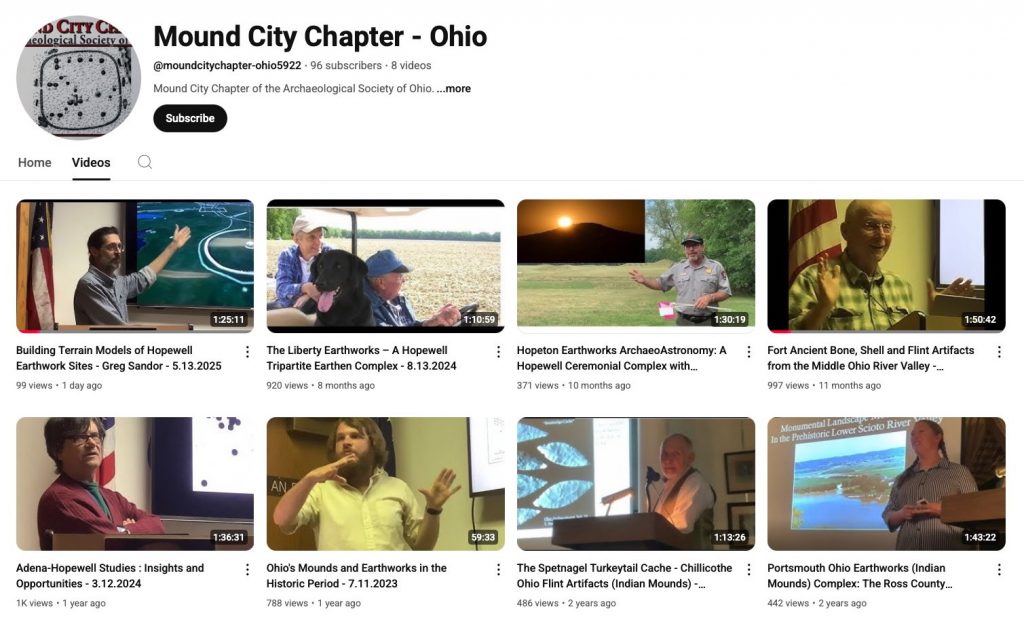Subscribe to Mound City Chapter channel
Image resolution: width=1024 pixels, height=624 pixels.
190,118
